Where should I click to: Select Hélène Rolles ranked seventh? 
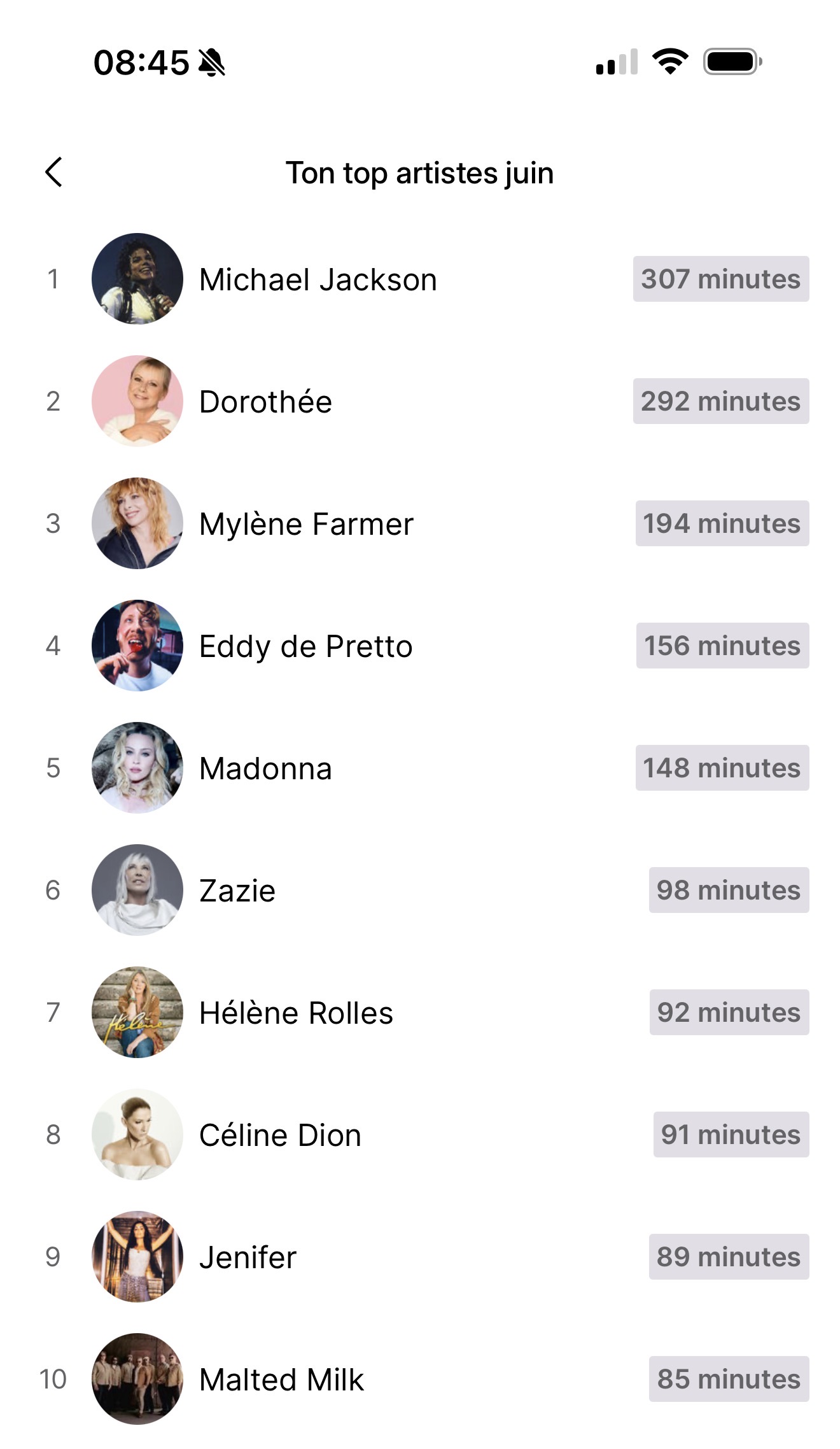click(x=420, y=1012)
